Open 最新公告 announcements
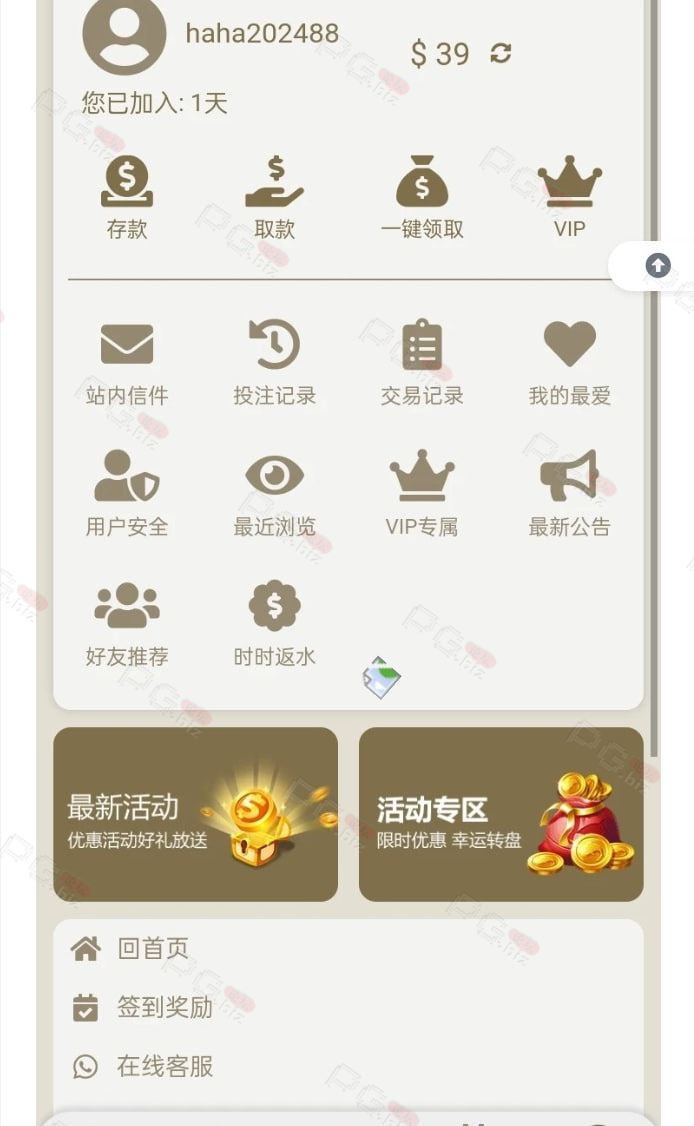The image size is (694, 1126). tap(570, 494)
